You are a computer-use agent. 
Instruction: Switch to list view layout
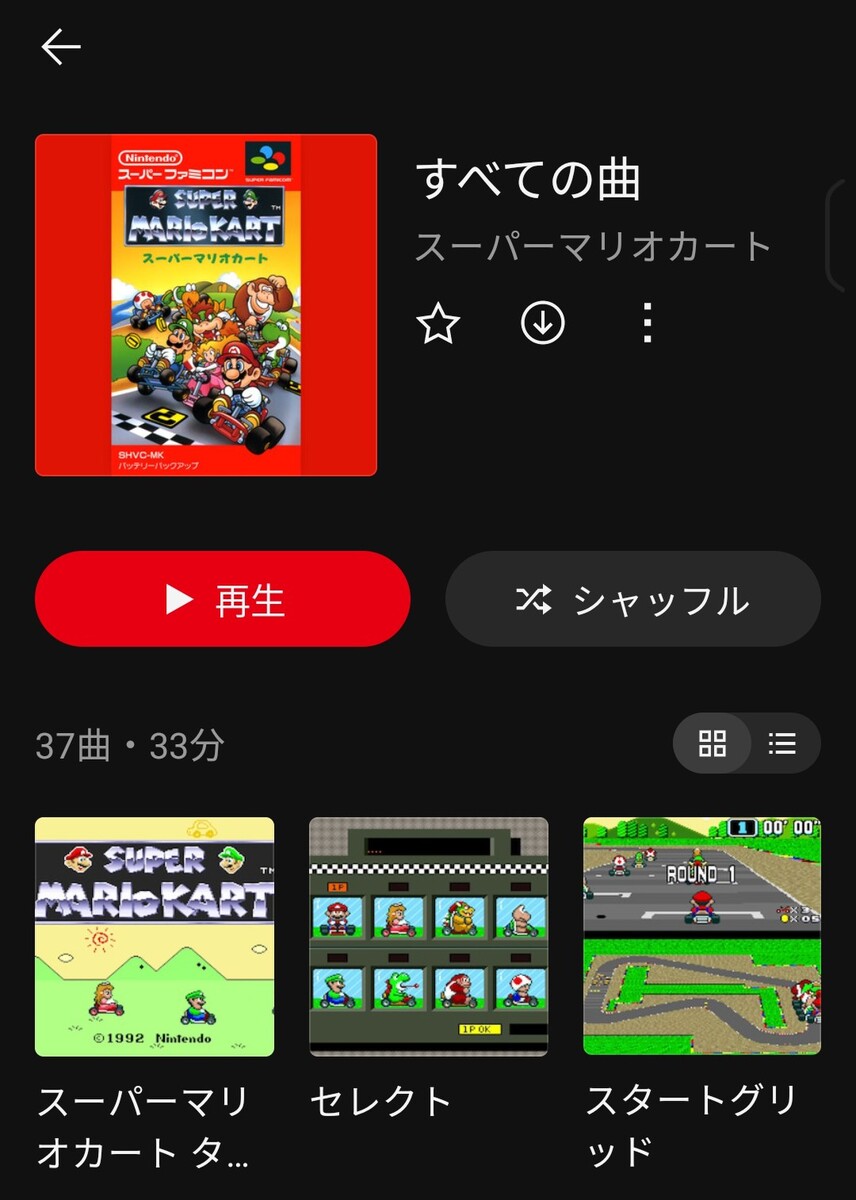[782, 743]
